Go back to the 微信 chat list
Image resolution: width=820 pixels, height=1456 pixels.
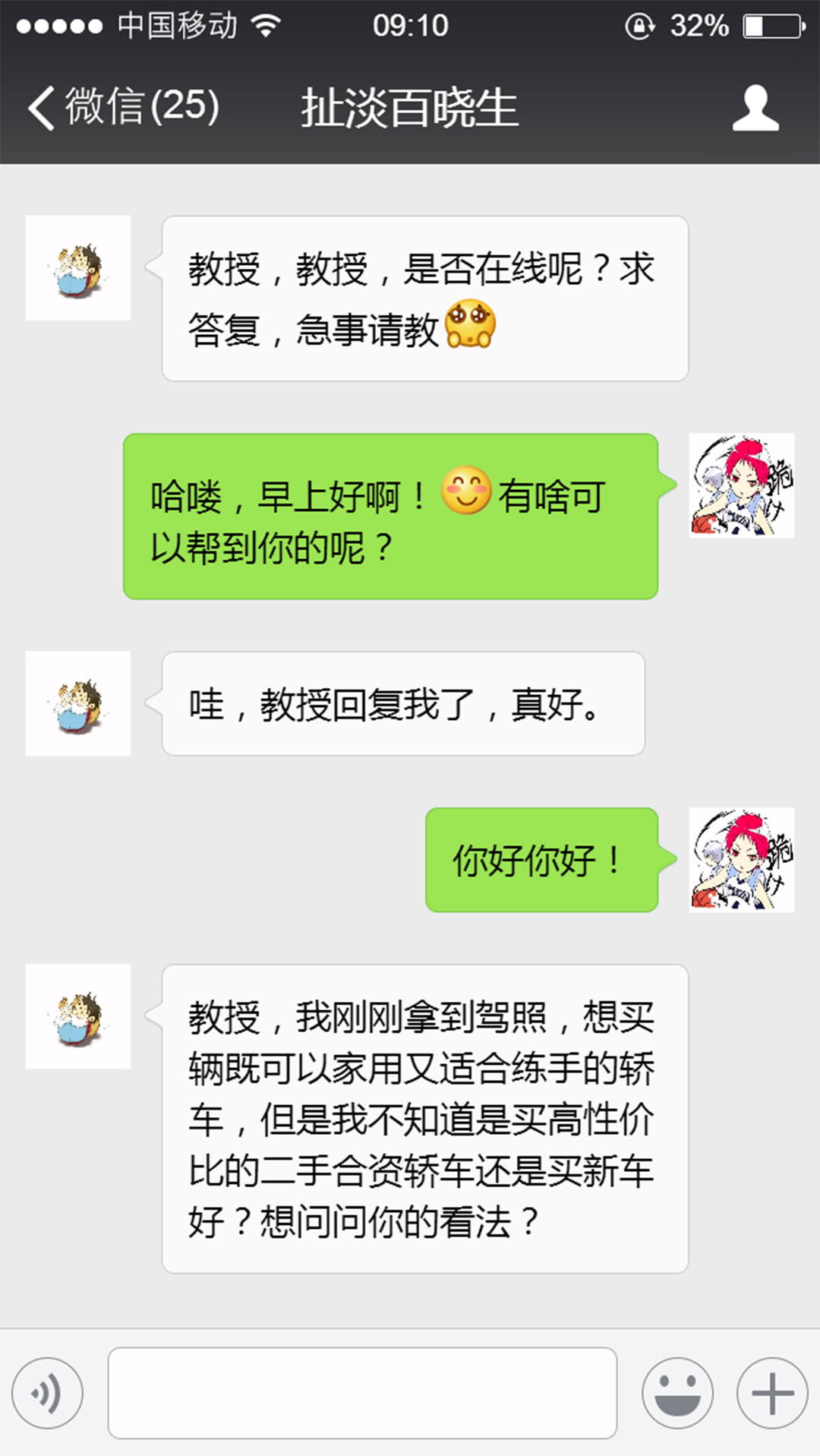(121, 106)
